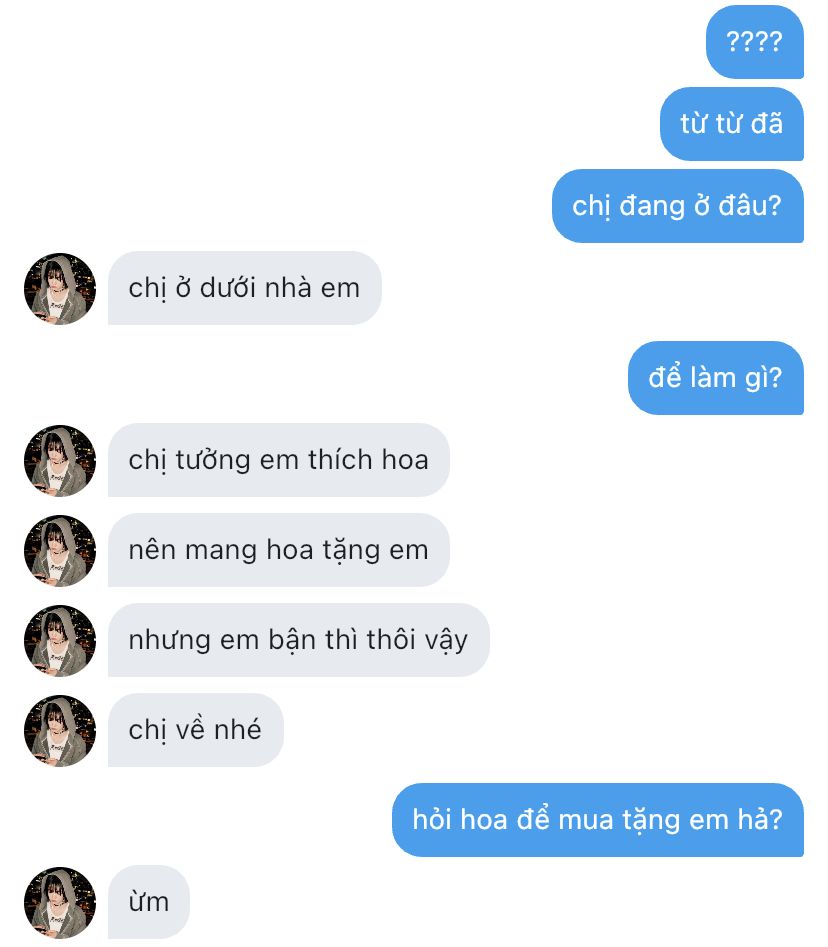Open avatar beside "nhưng em bận thì thôi vậy"
This screenshot has width=828, height=947.
tap(60, 641)
